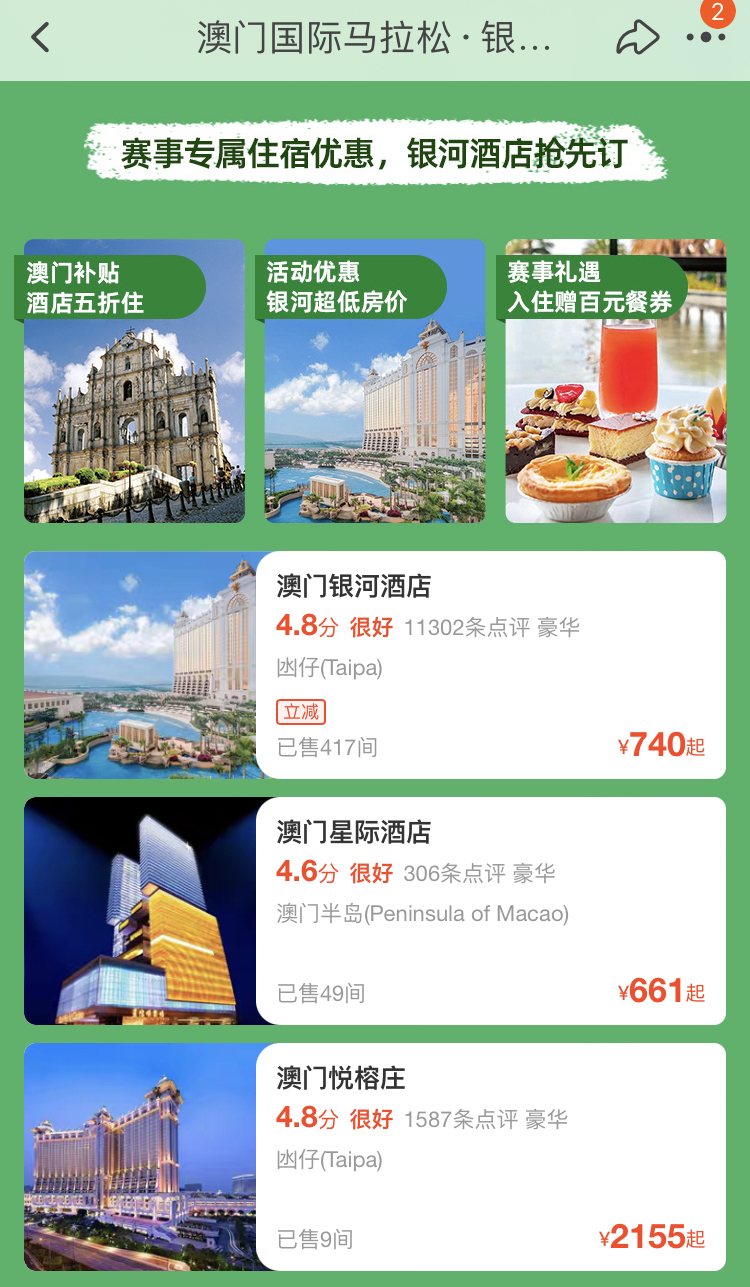Share this Macau marathon page
The height and width of the screenshot is (1287, 750).
coord(637,39)
